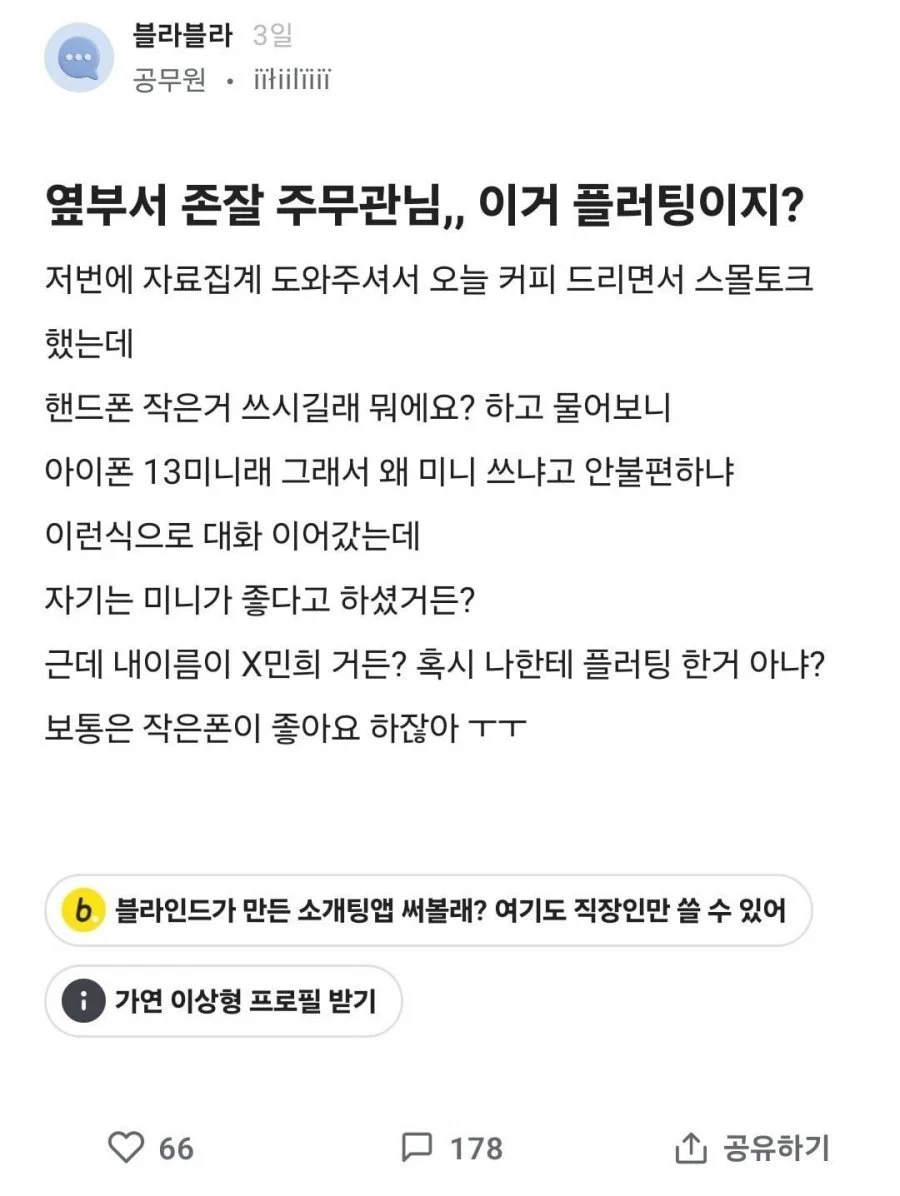Tap 공유하기 to share the post
The height and width of the screenshot is (1196, 900).
[x=752, y=1147]
